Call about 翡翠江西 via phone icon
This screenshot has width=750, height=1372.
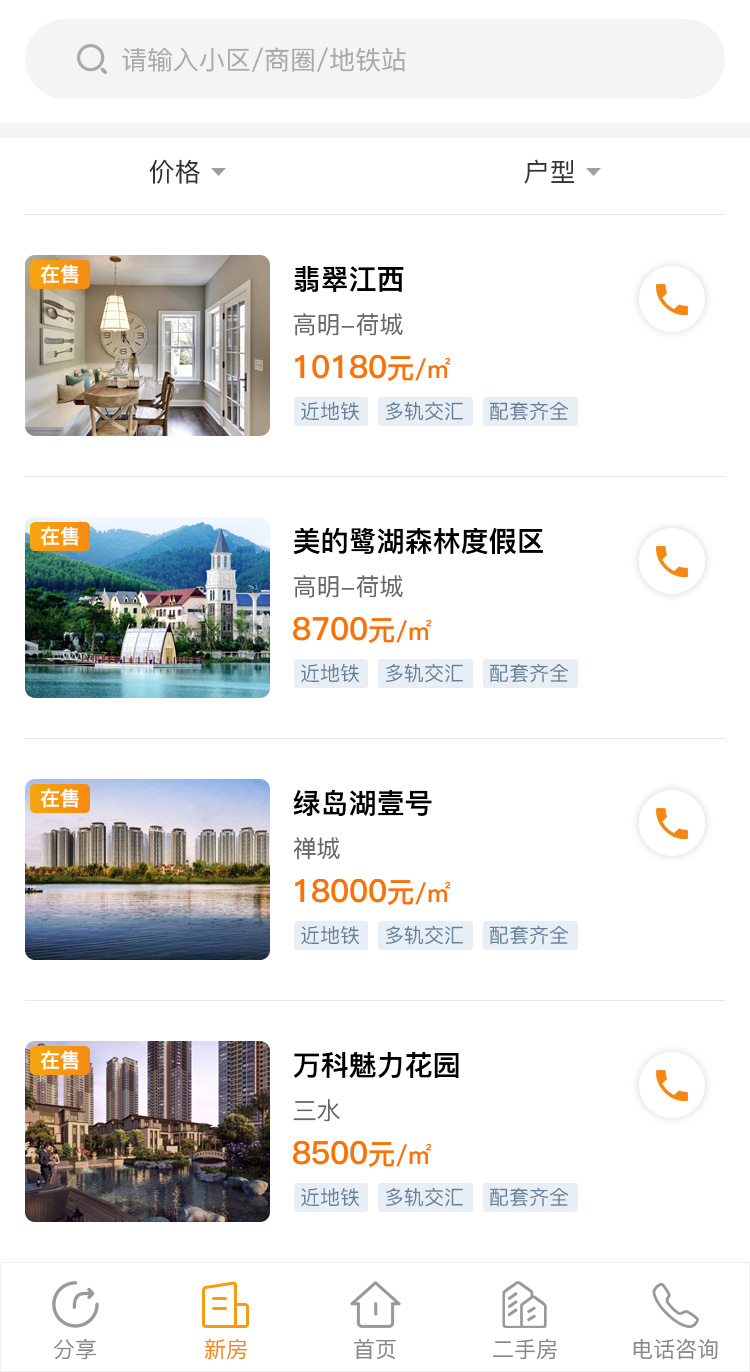click(672, 299)
